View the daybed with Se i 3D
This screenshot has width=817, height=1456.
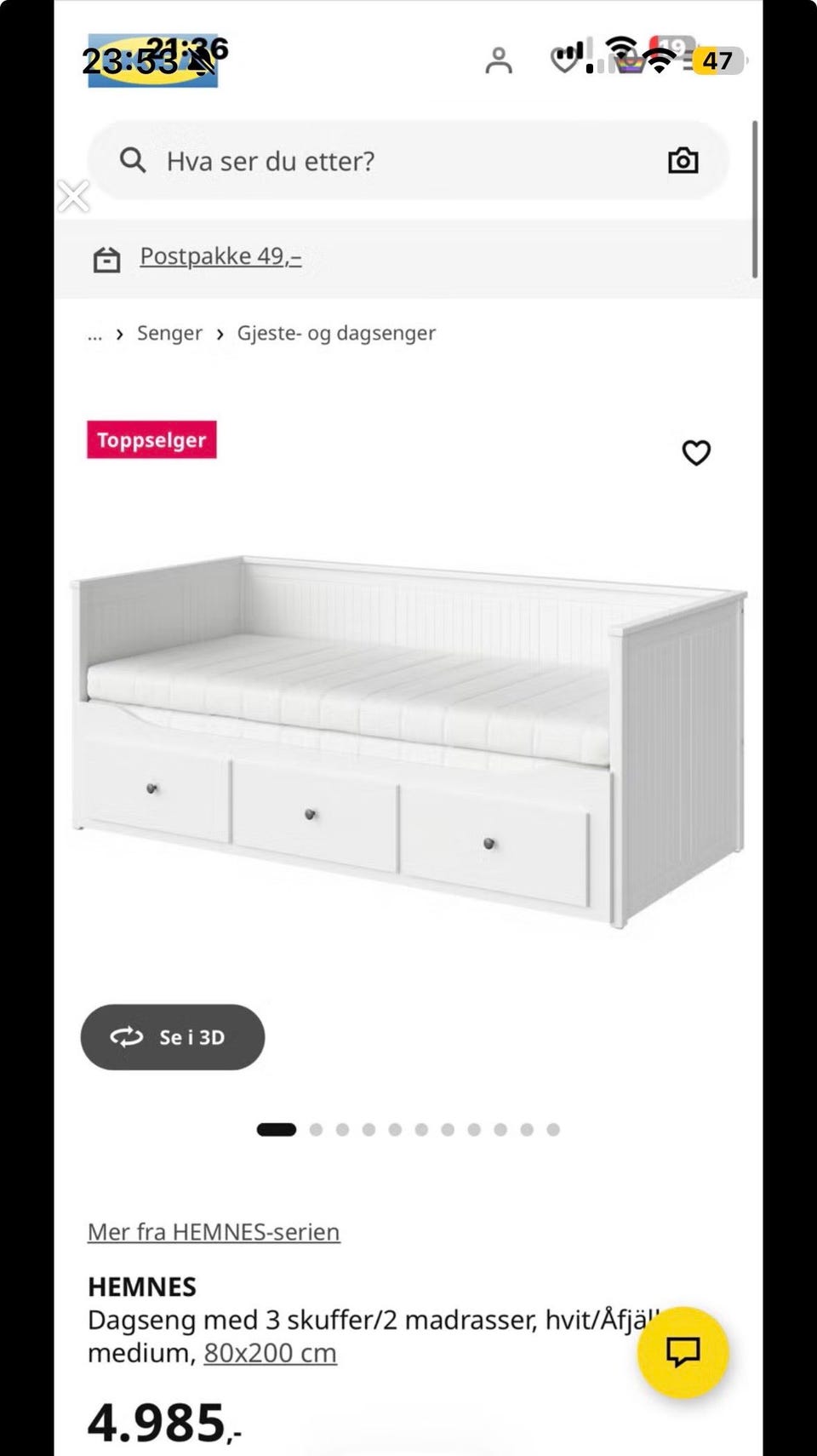pos(173,1037)
